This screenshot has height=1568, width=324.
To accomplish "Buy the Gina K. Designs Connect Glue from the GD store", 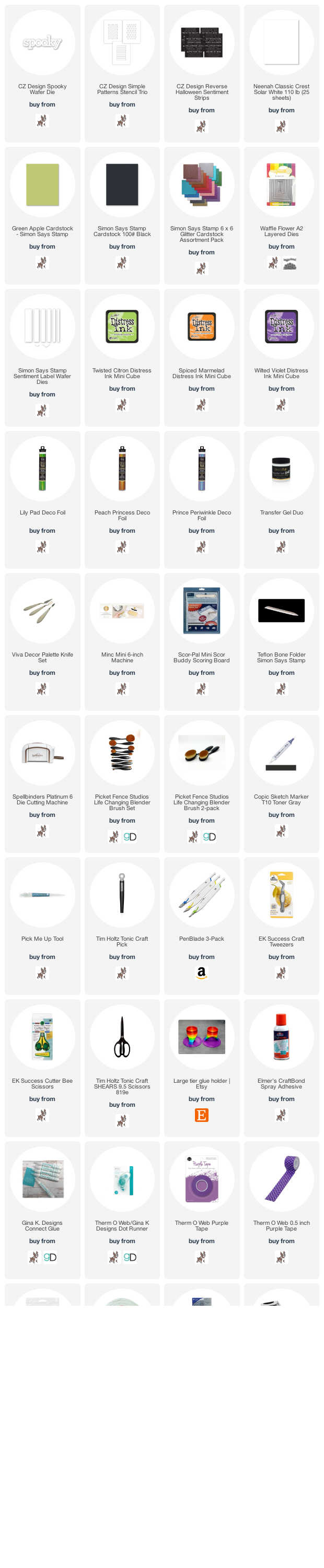I will 51,1257.
